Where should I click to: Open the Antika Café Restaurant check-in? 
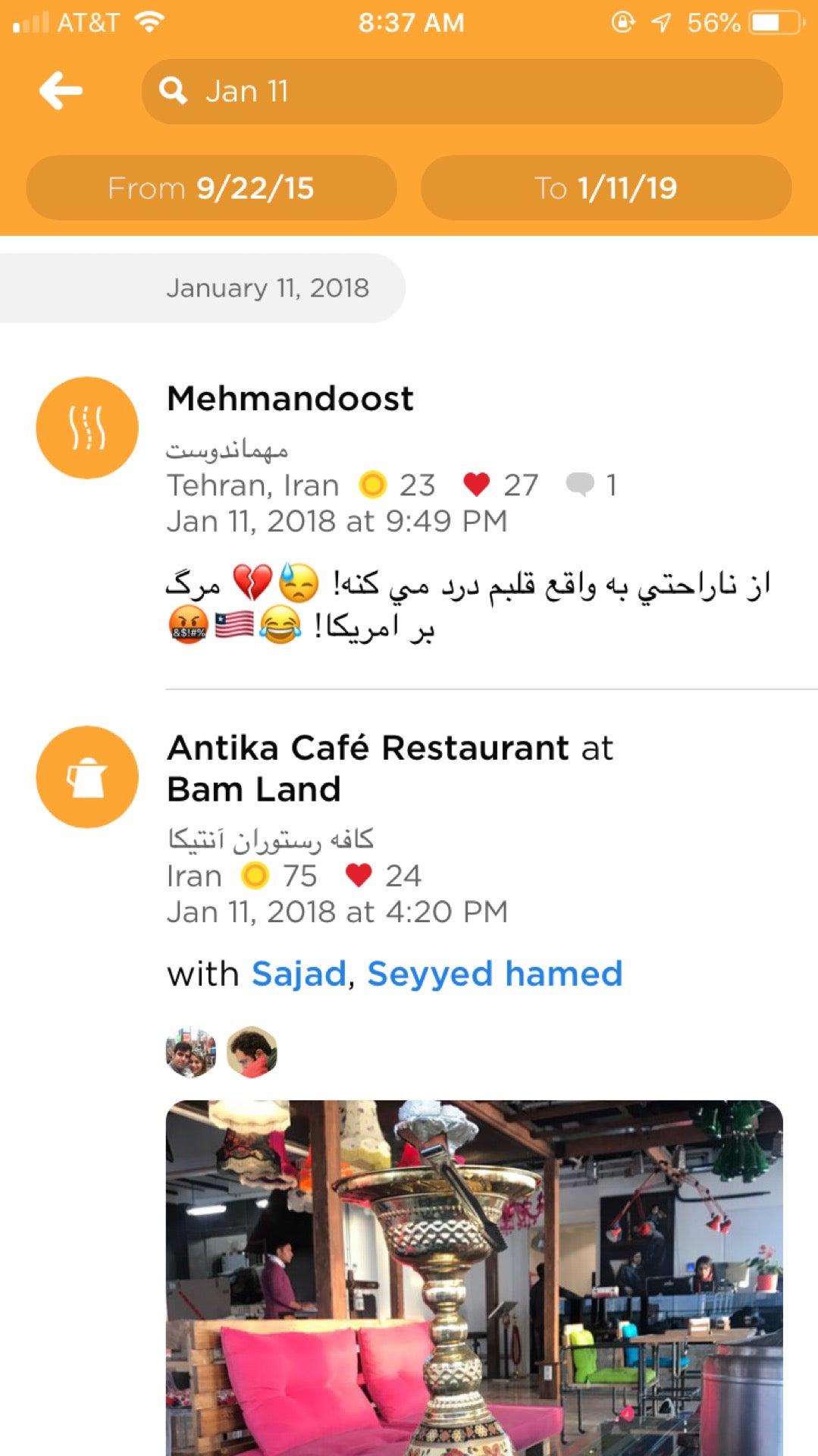[x=390, y=767]
